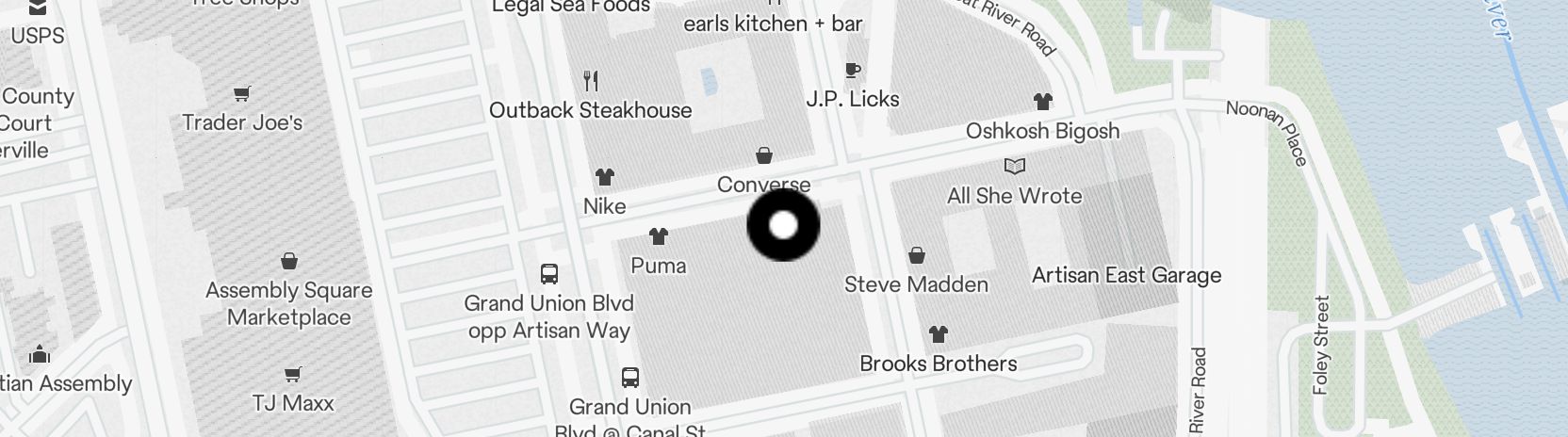Screen dimensions: 1568x437
Task: Open the Outback Steakhouse place marker
Action: pos(591,80)
